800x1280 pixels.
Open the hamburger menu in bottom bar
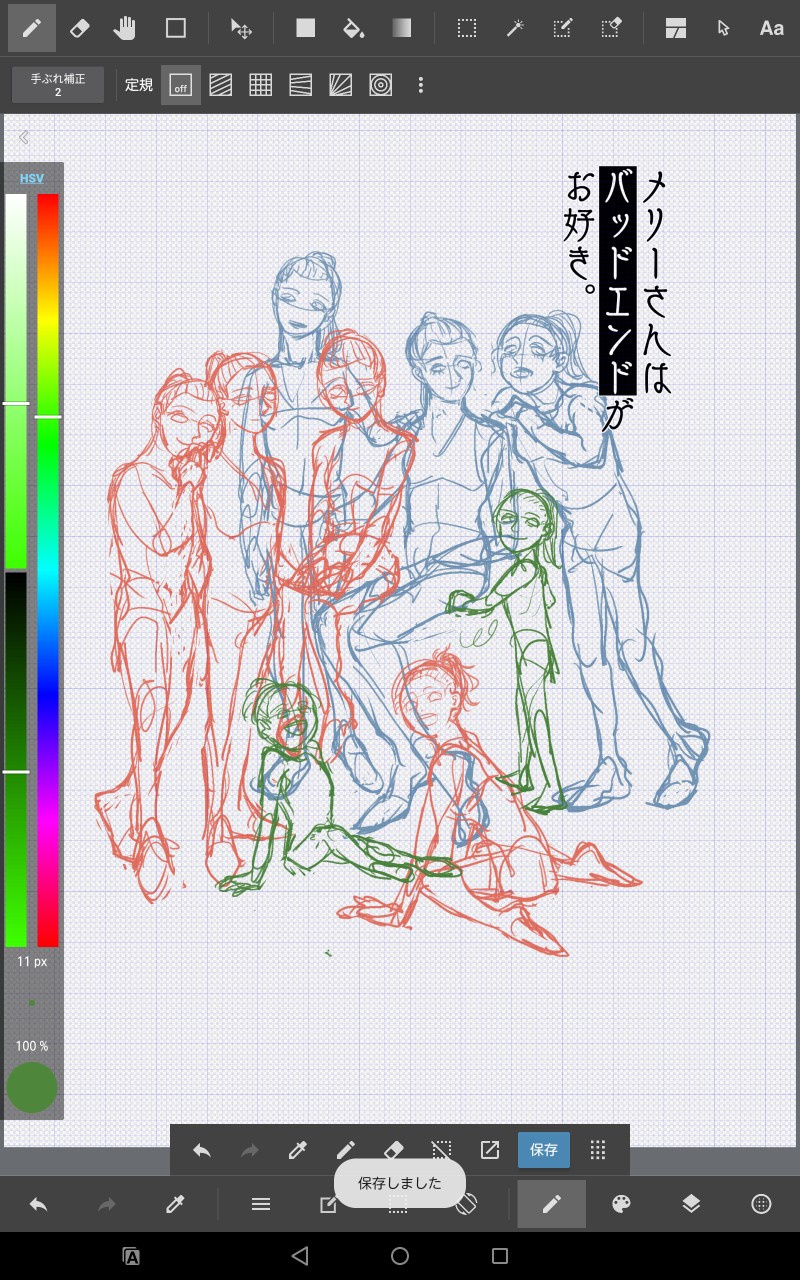point(261,1204)
